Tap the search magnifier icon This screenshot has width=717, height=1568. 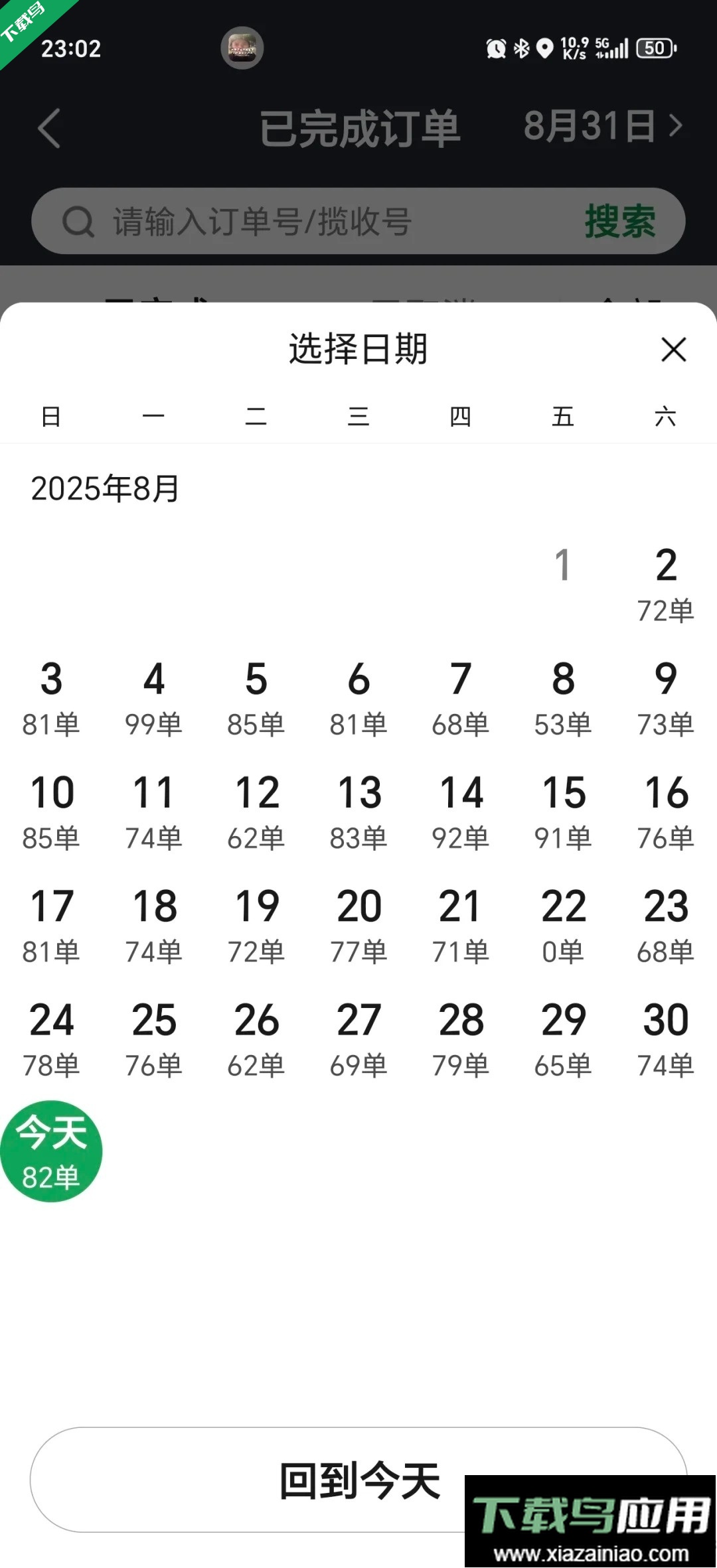coord(79,221)
